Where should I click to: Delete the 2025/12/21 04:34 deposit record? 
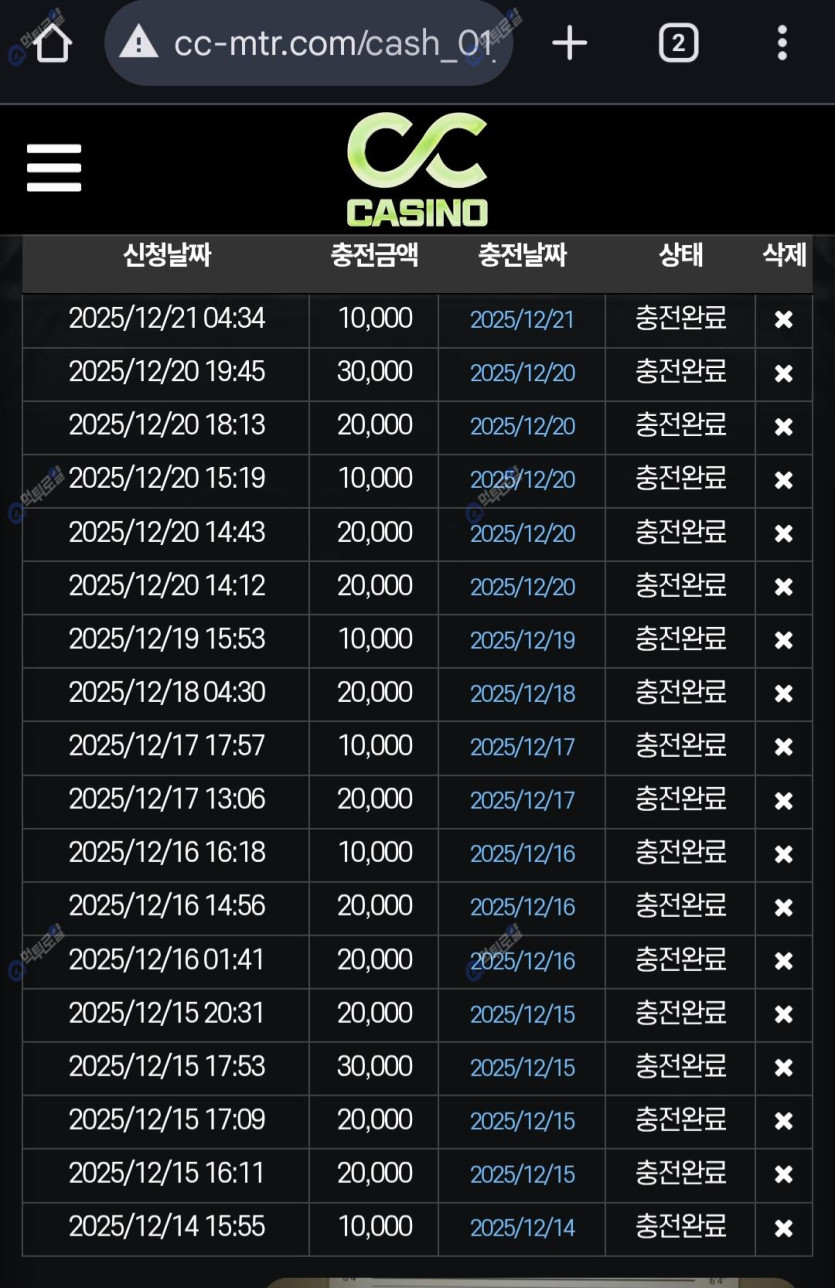coord(784,320)
